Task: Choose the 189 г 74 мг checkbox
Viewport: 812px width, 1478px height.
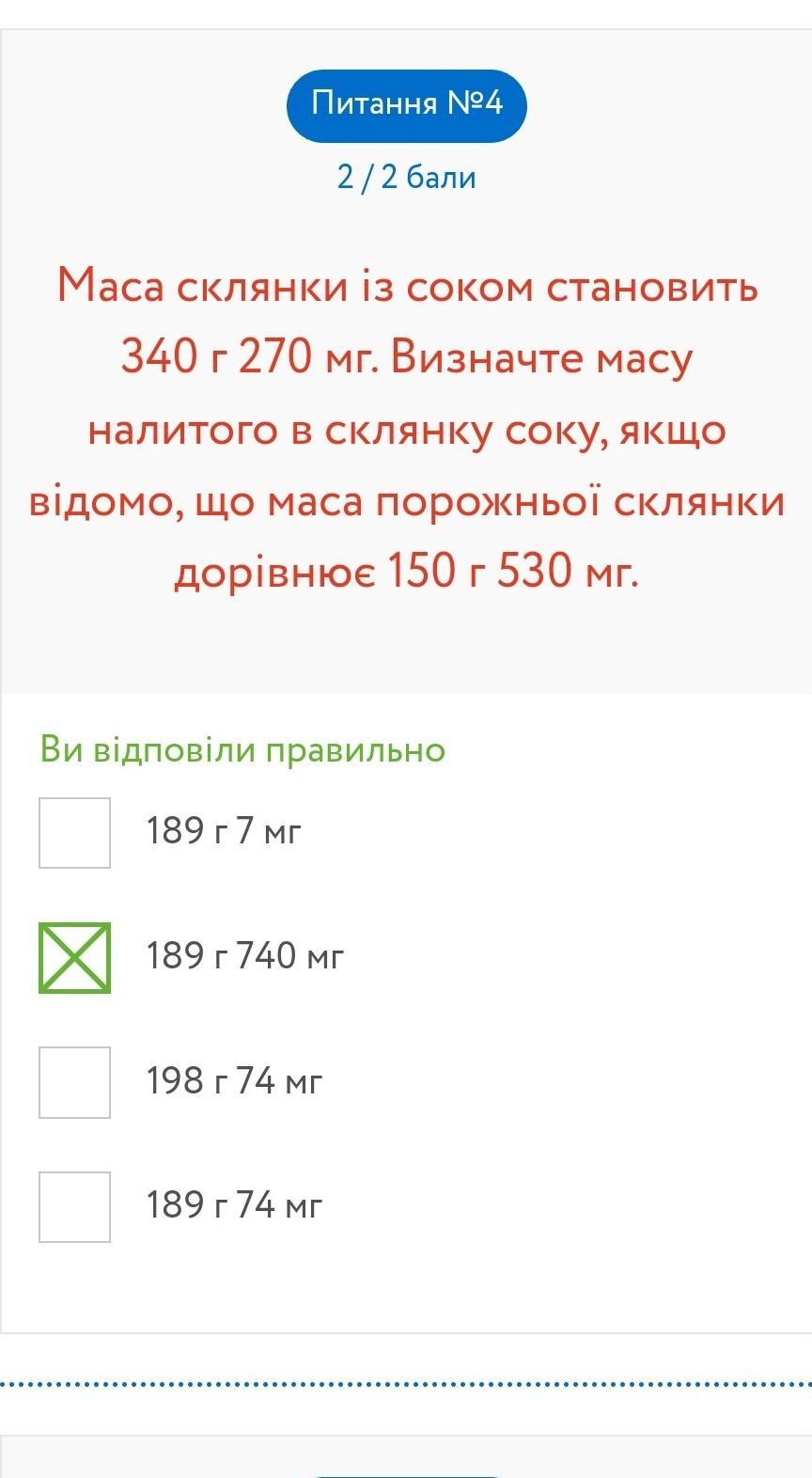Action: 74,1207
